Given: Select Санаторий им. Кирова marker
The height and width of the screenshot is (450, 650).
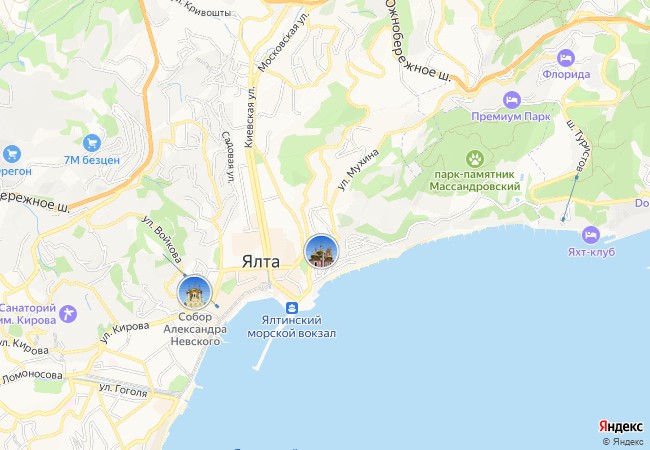Looking at the screenshot, I should [68, 314].
